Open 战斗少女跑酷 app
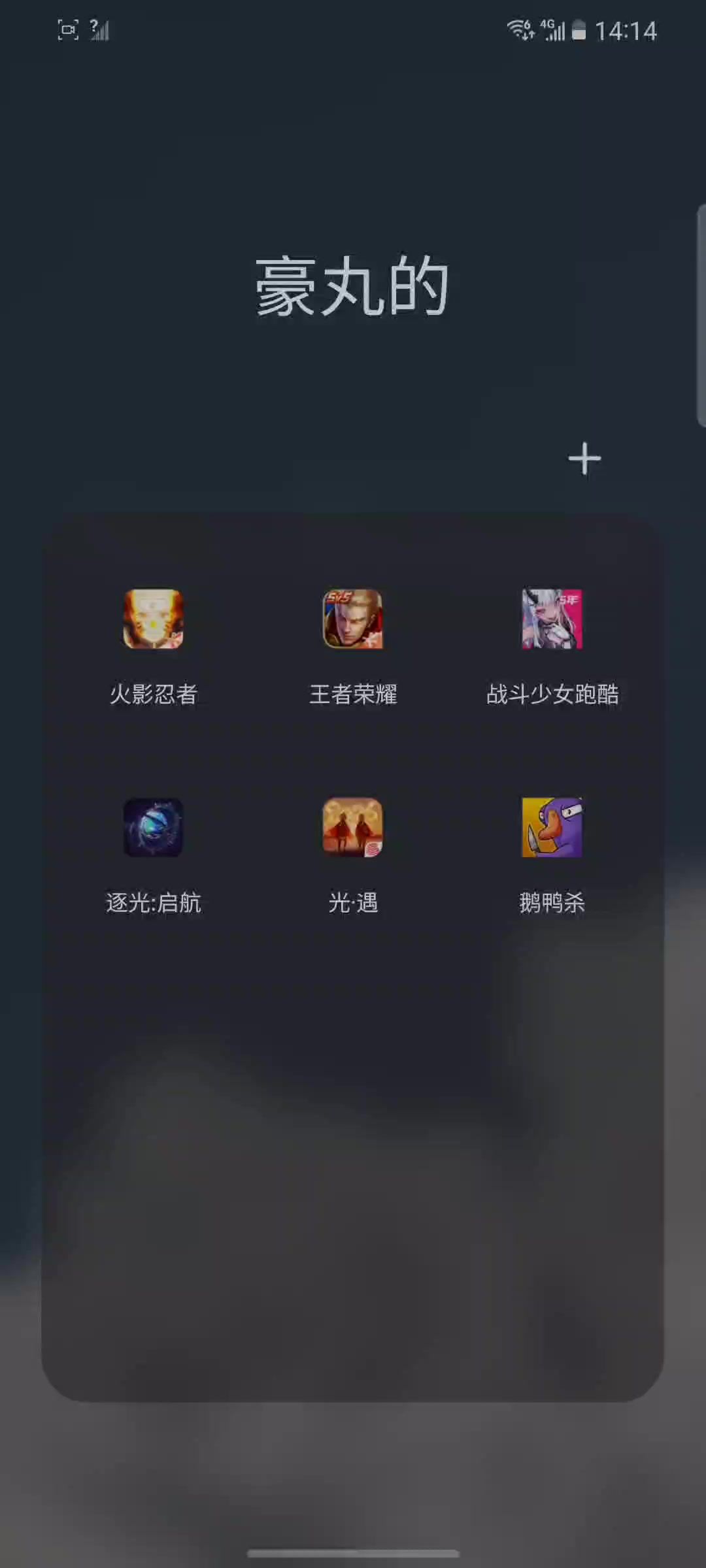Image resolution: width=706 pixels, height=1568 pixels. pos(552,619)
